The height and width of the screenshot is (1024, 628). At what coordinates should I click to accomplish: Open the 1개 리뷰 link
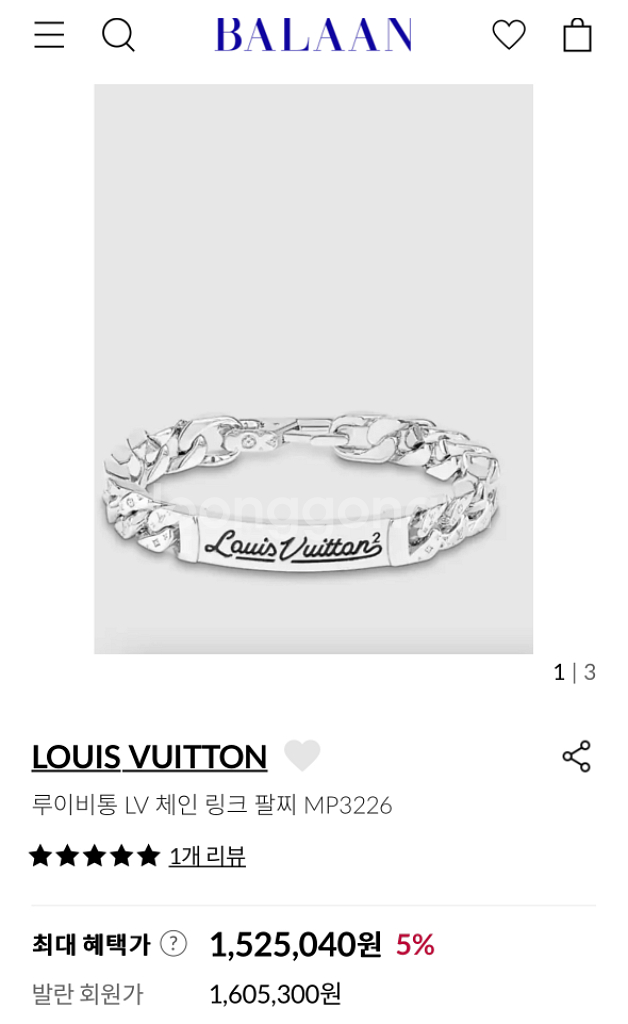(x=207, y=856)
